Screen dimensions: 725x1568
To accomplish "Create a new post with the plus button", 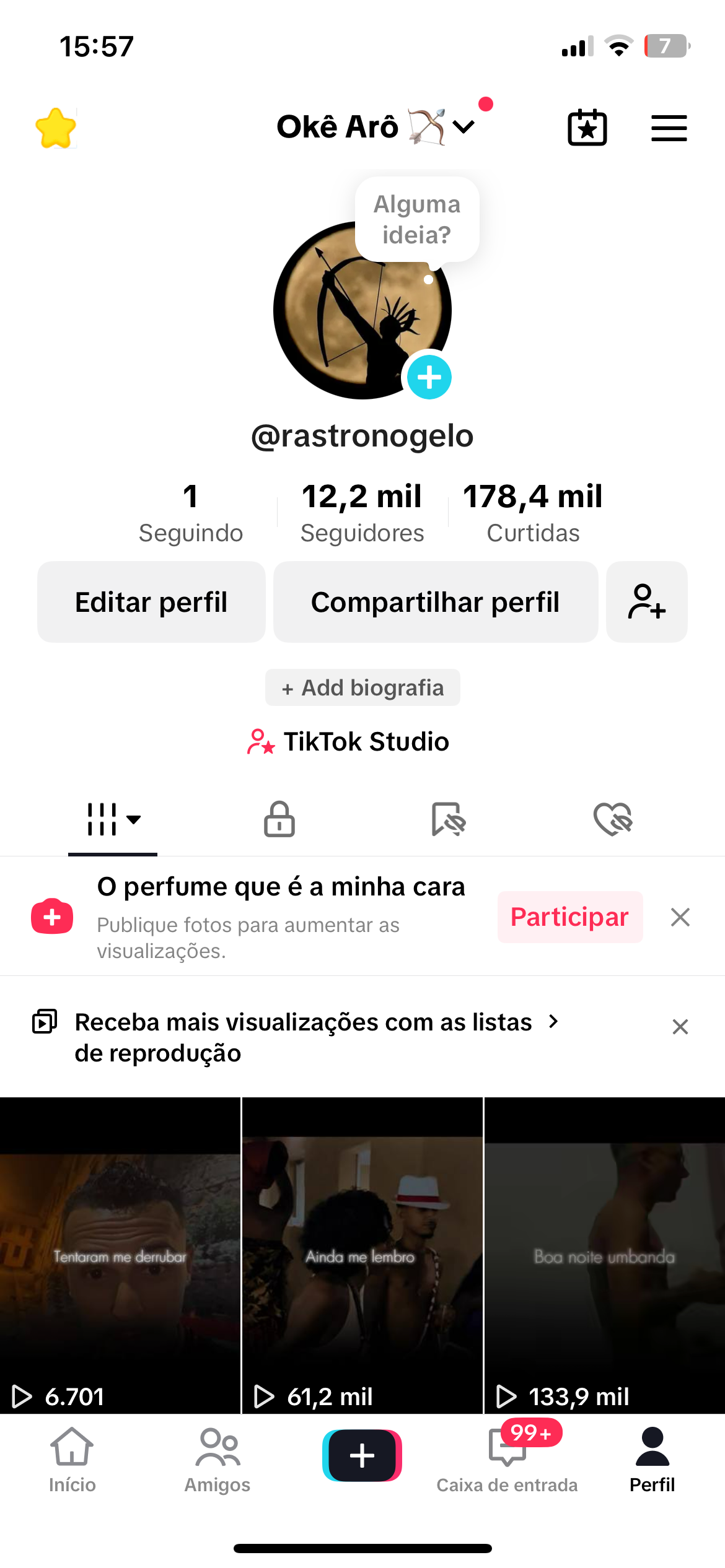I will pos(362,1455).
